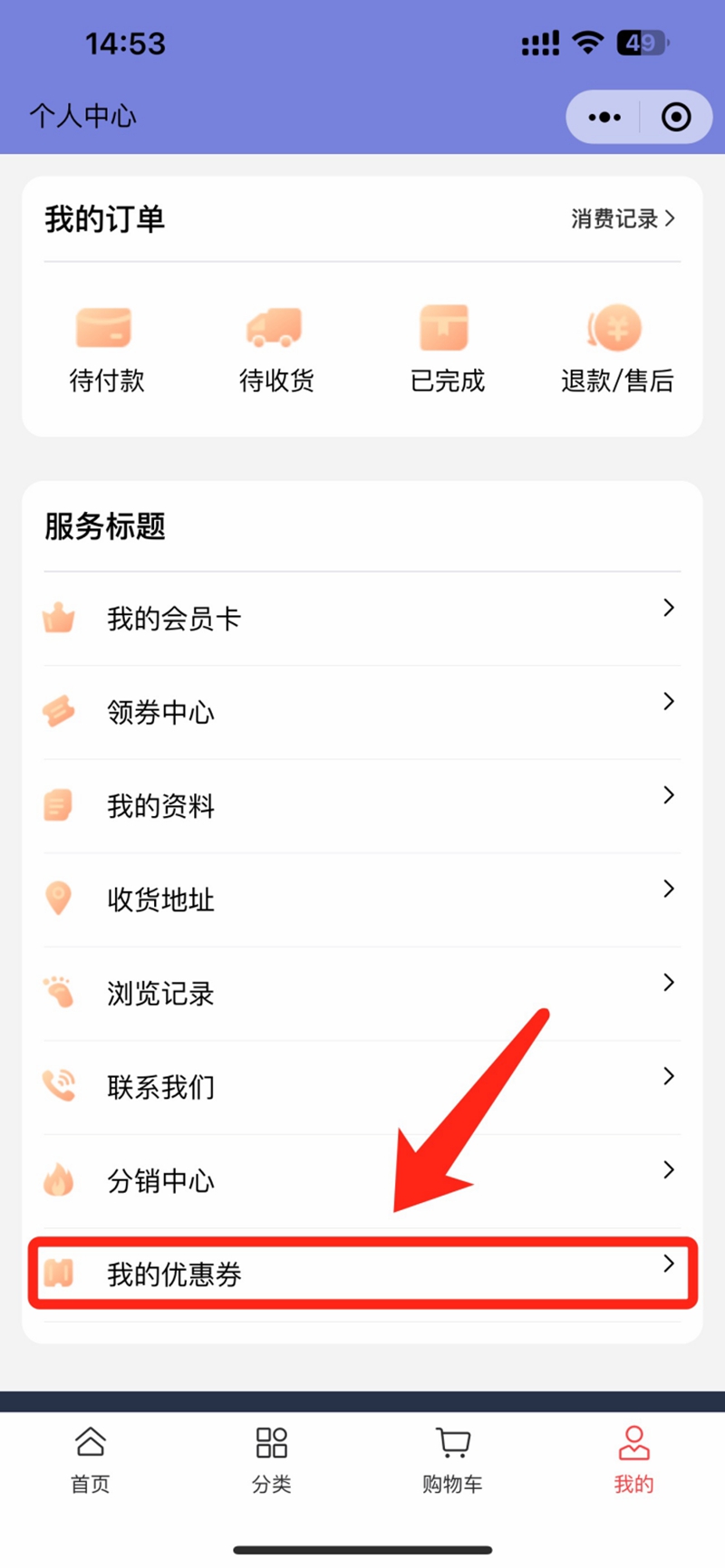Image resolution: width=725 pixels, height=1568 pixels.
Task: Open 分销中心 distribution center
Action: click(x=362, y=1180)
